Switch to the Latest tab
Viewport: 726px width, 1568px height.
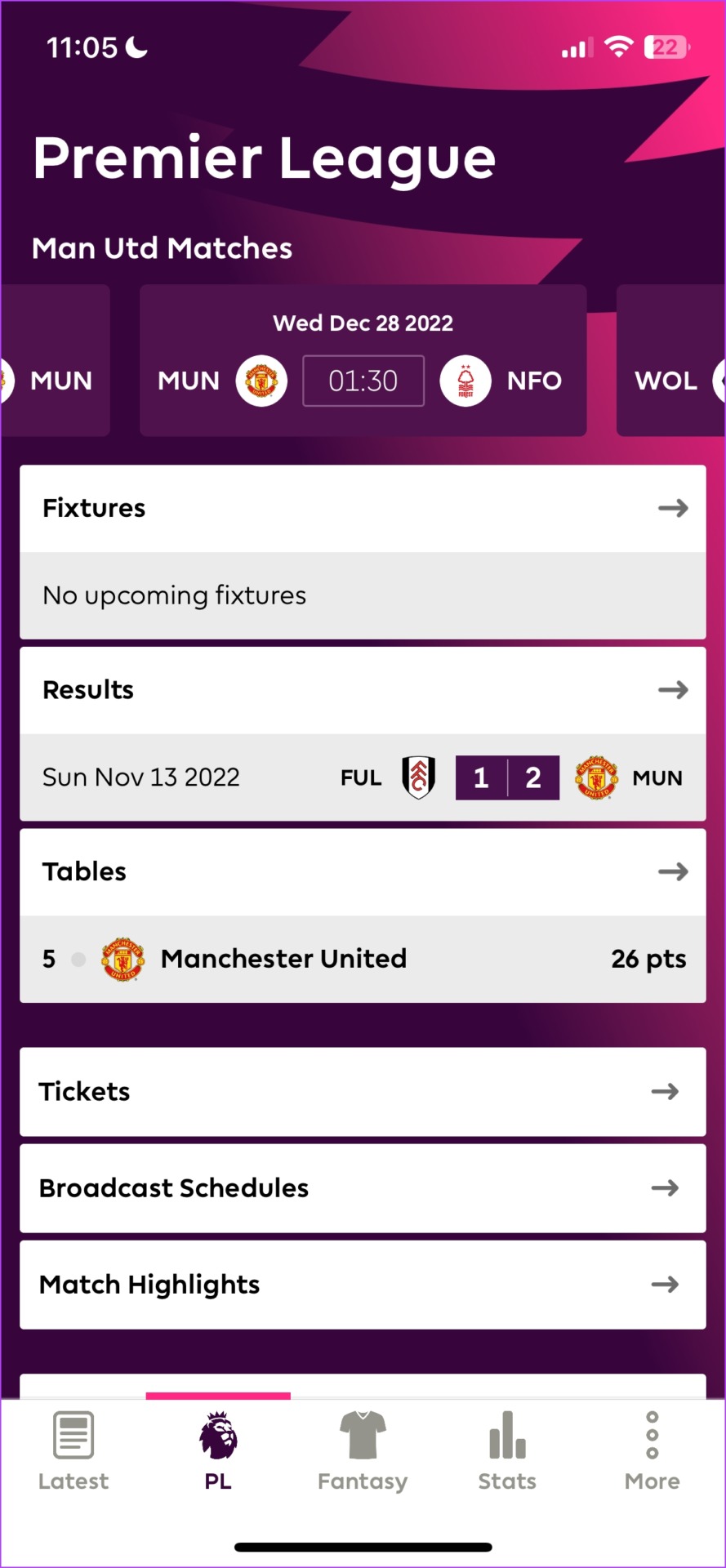pos(73,1452)
